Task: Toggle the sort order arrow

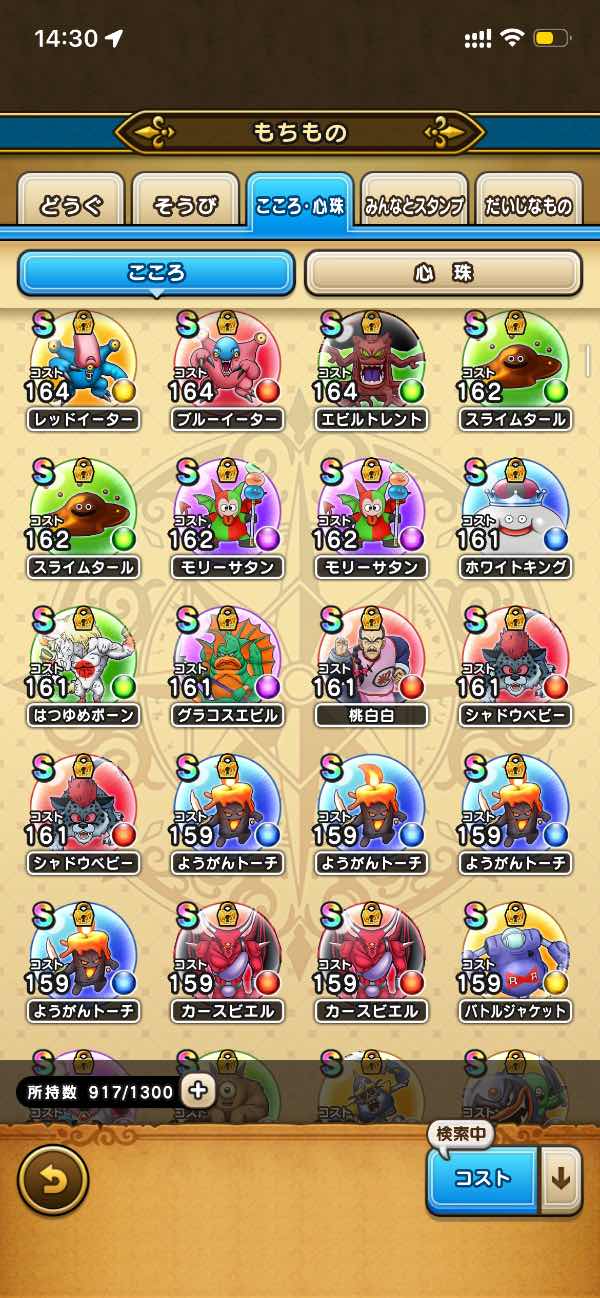Action: tap(560, 1178)
